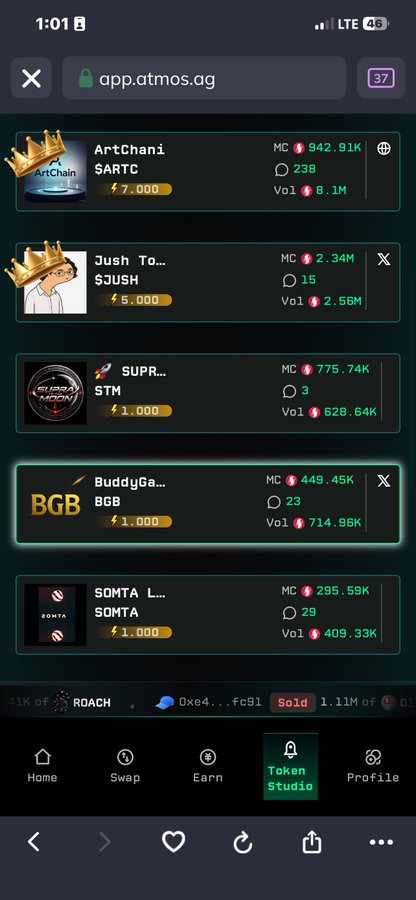The image size is (416, 900).
Task: Open the SUPR STM token card
Action: (208, 393)
